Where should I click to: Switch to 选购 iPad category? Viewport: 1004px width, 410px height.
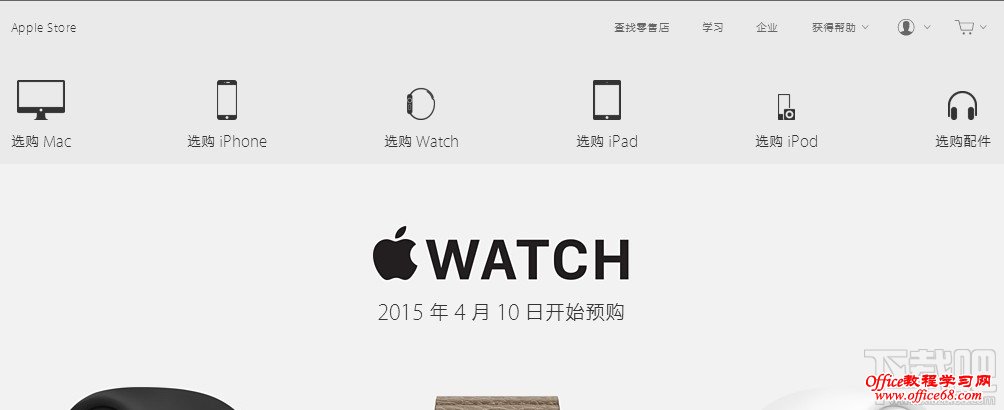point(607,114)
